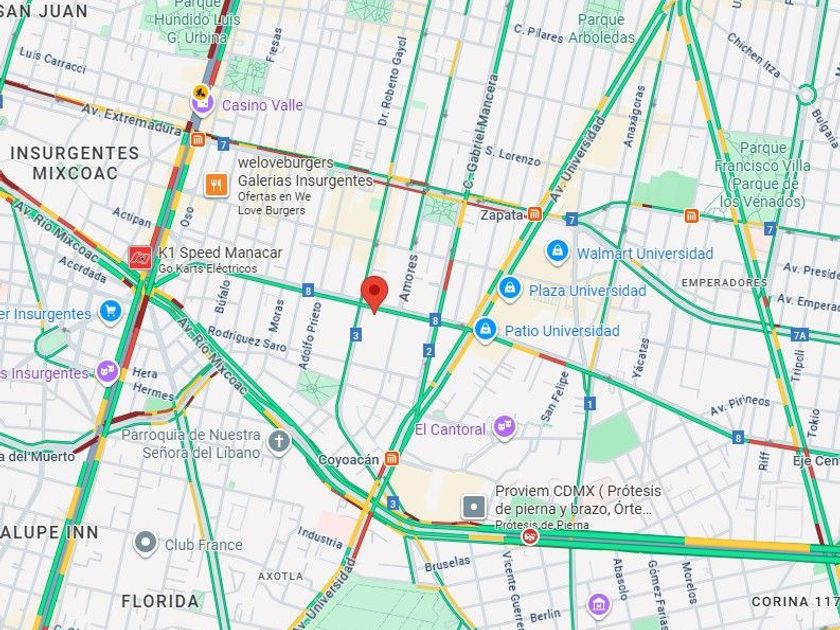The width and height of the screenshot is (840, 630).
Task: View Walmart Universidad shopping pin
Action: [x=557, y=252]
